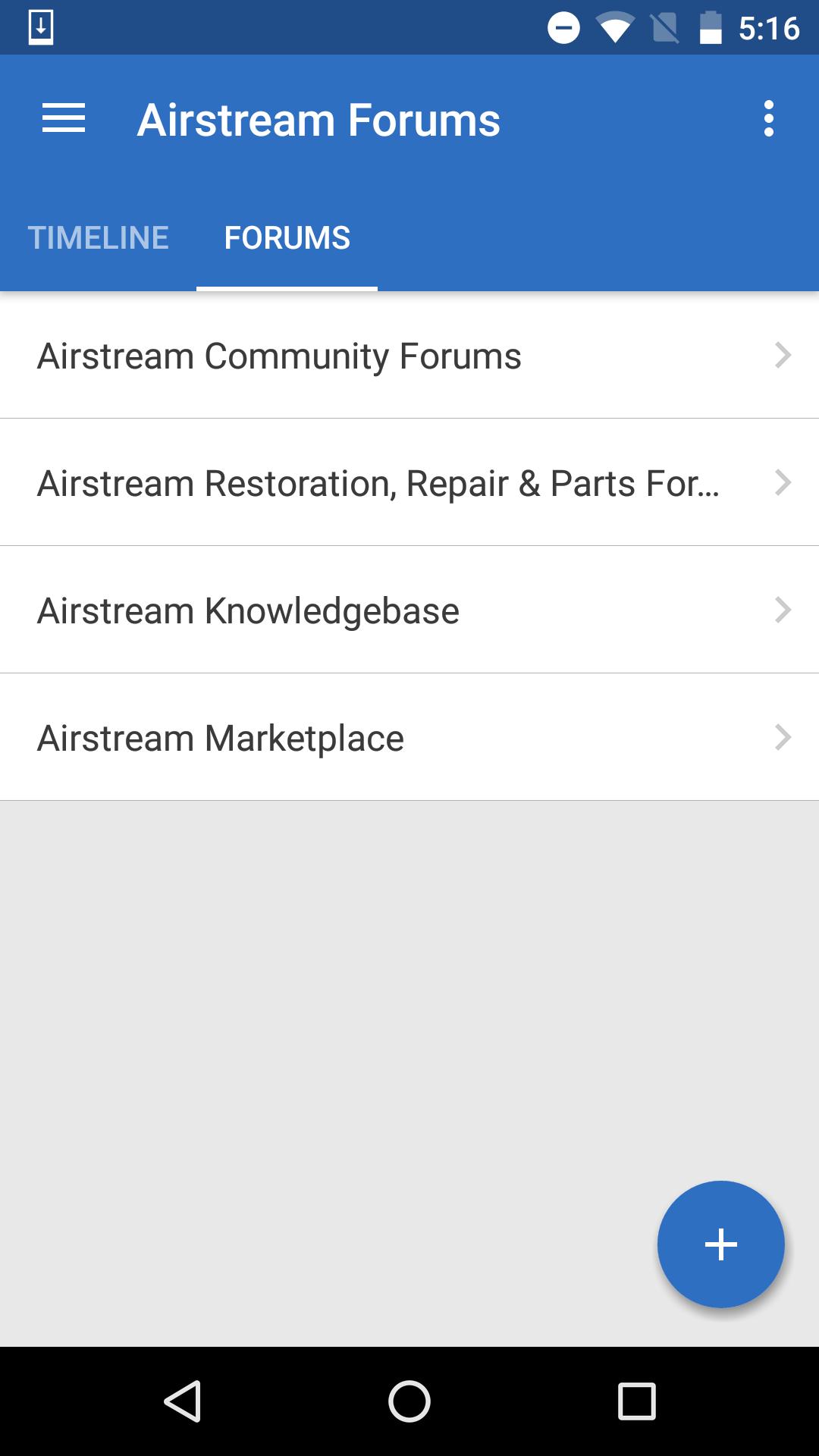Select the FORUMS tab

[287, 237]
